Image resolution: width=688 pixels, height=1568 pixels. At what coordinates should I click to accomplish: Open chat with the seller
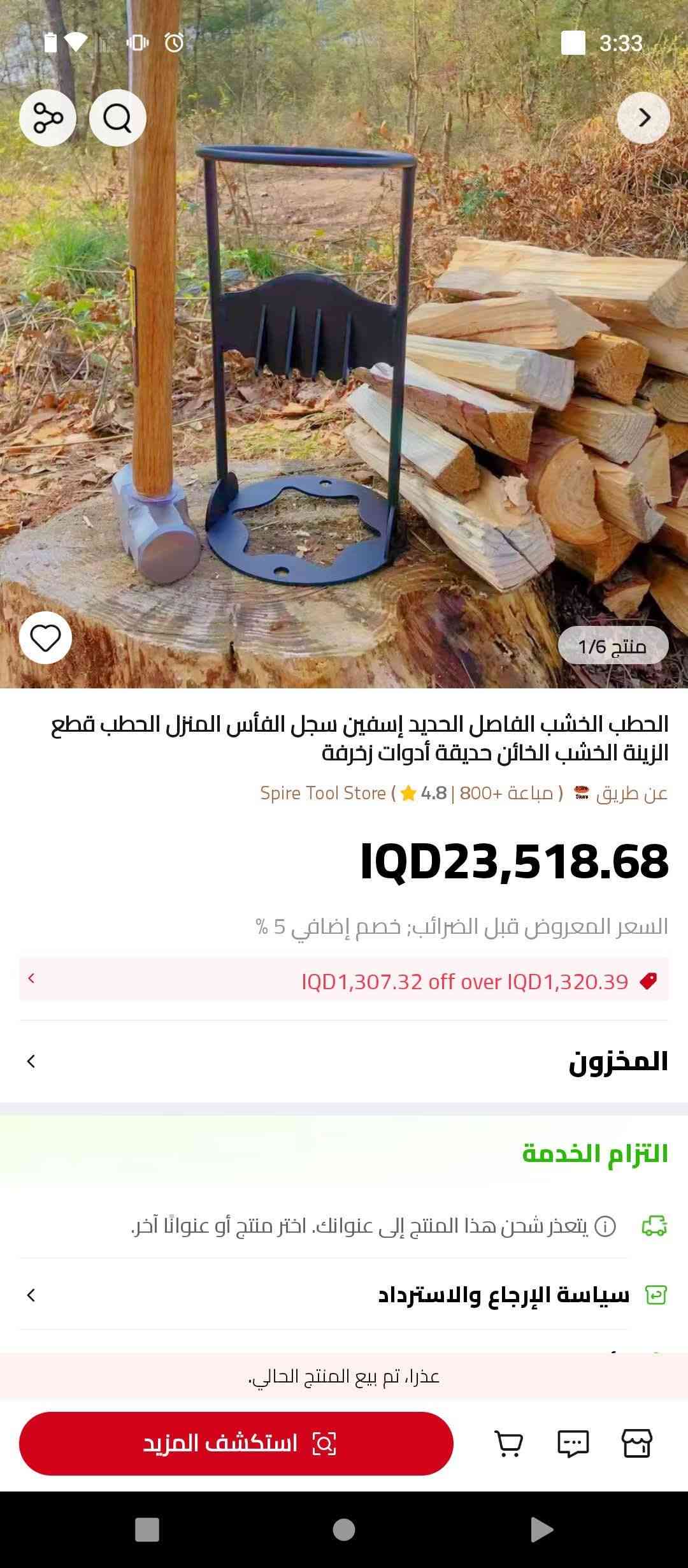[573, 1443]
